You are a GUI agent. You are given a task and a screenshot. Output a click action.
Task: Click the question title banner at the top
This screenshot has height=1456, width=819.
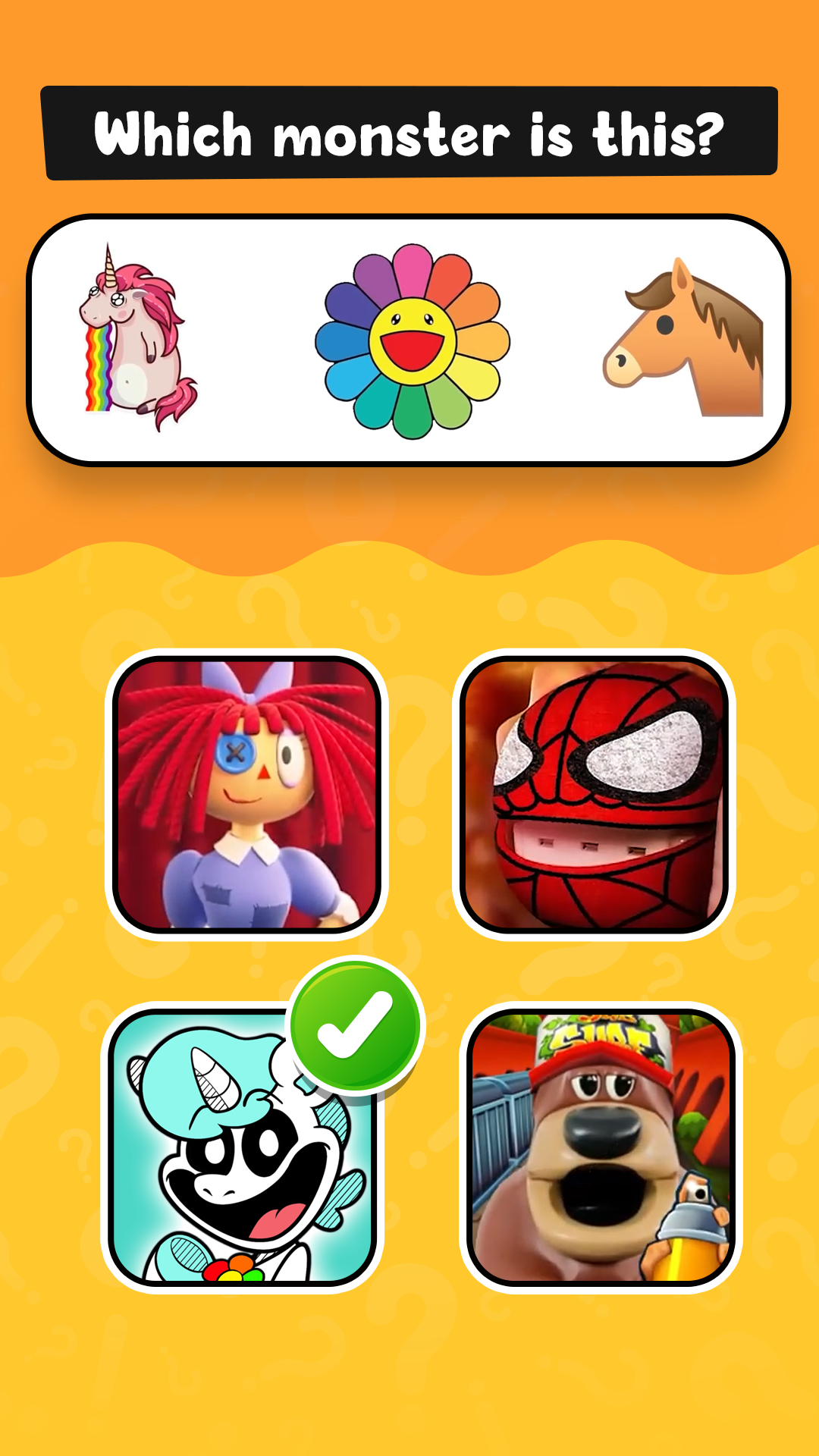click(x=409, y=135)
